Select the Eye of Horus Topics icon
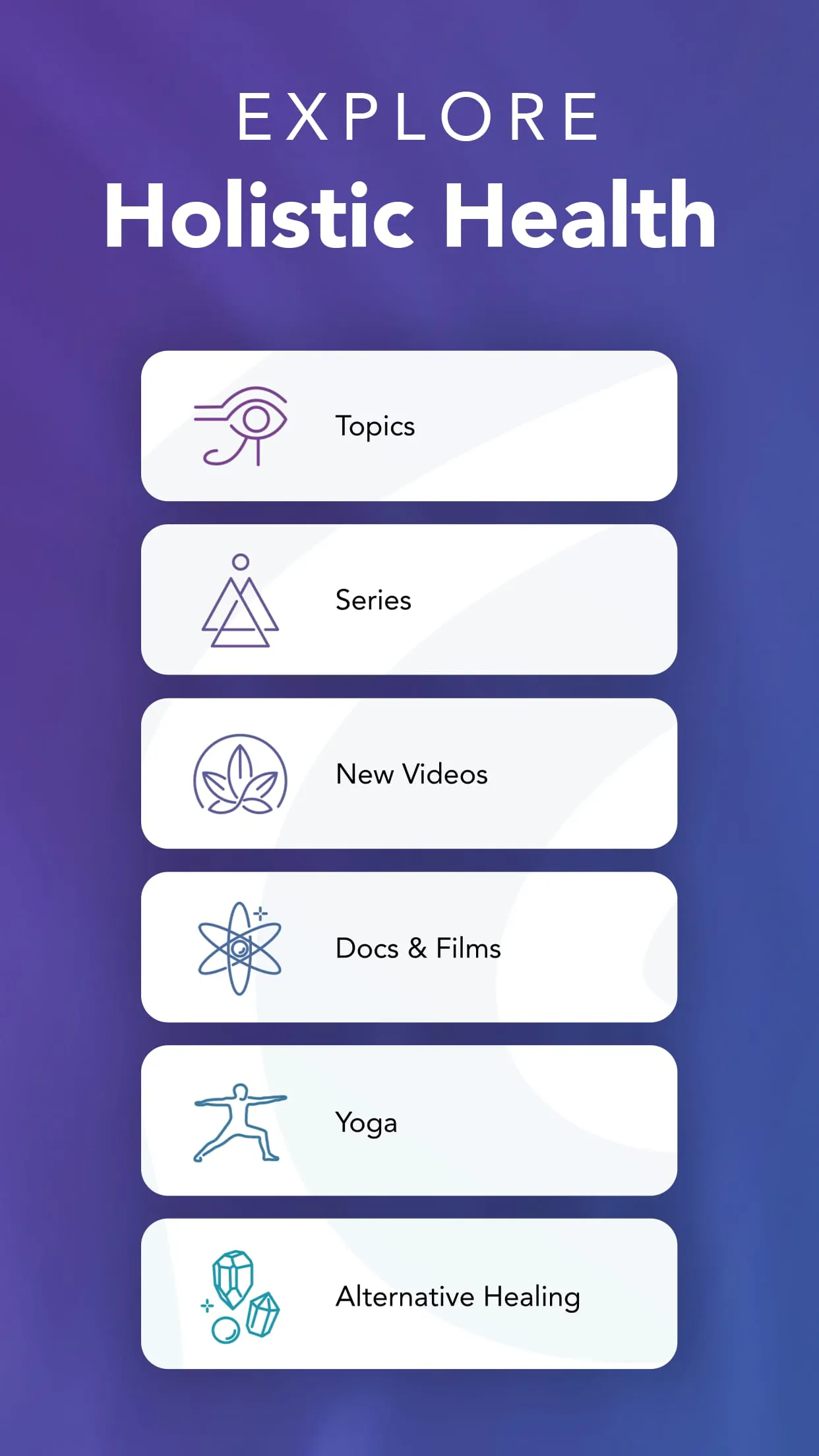 (x=242, y=425)
